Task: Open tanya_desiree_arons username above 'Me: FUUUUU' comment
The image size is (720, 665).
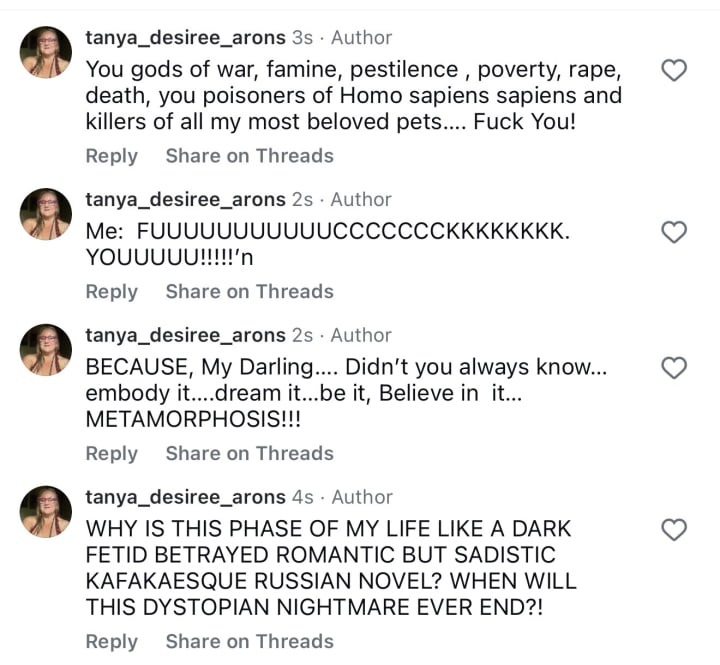Action: click(x=186, y=200)
